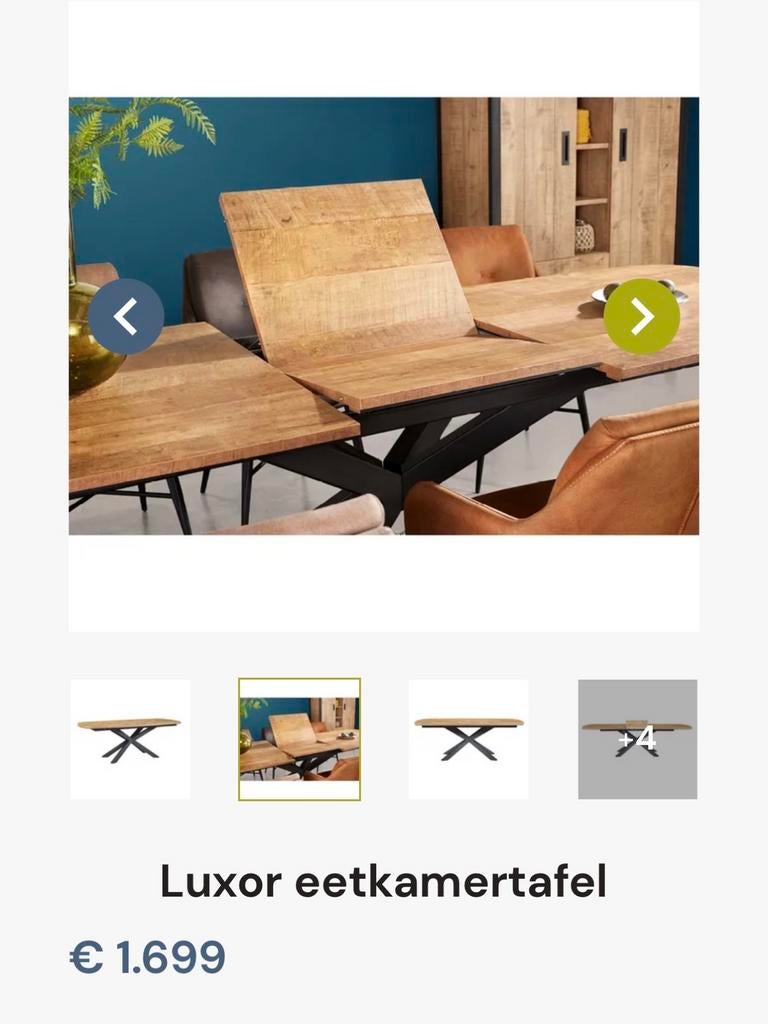Navigate backward using the navy arrow button
Viewport: 768px width, 1024px height.
coord(127,316)
